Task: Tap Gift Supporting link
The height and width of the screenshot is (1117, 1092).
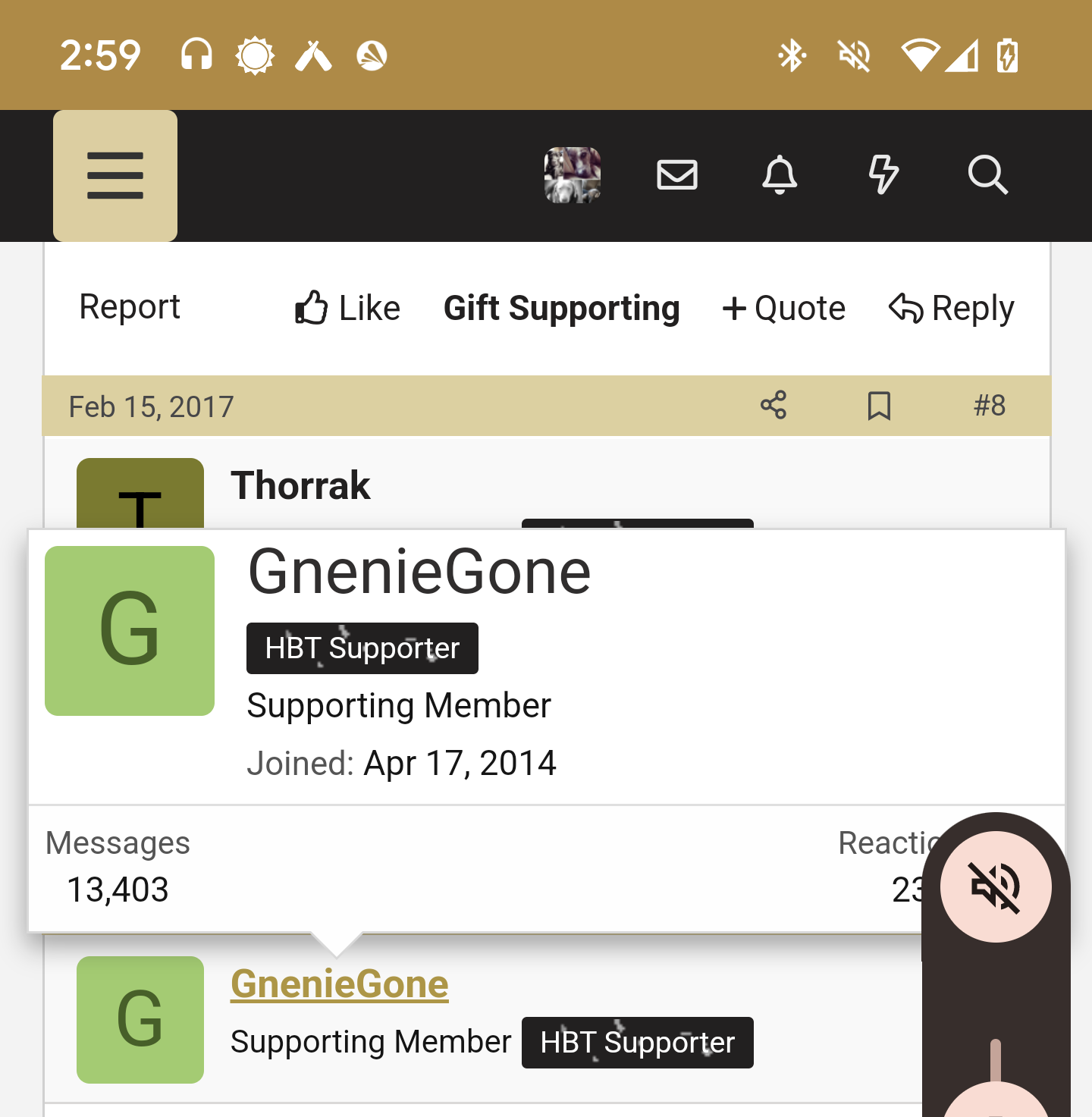Action: coord(561,308)
